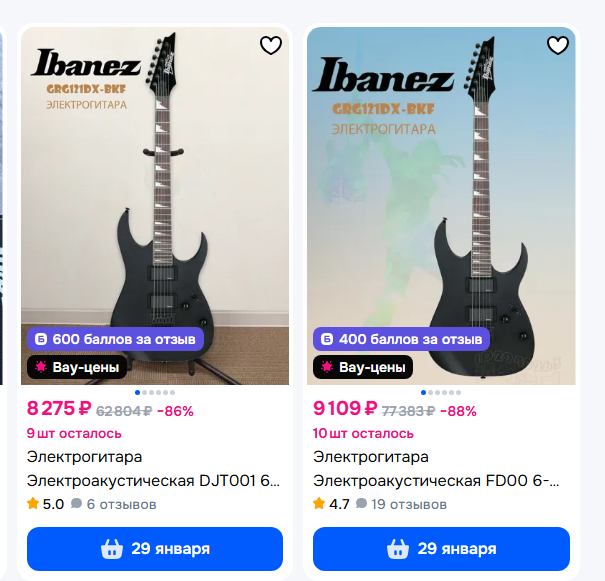This screenshot has height=581, width=605.
Task: Open the DJT001 electric guitar product card
Action: click(154, 469)
